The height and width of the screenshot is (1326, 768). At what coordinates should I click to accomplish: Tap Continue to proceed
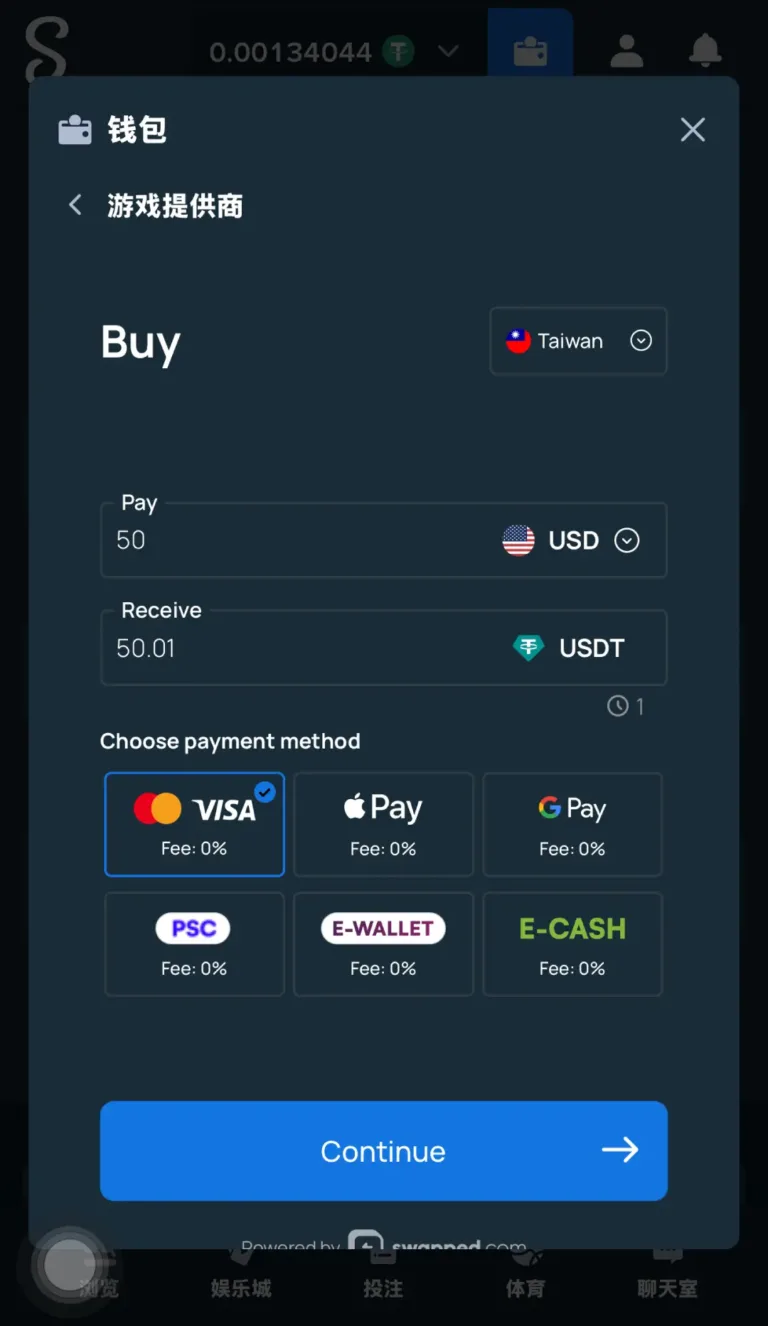tap(383, 1151)
